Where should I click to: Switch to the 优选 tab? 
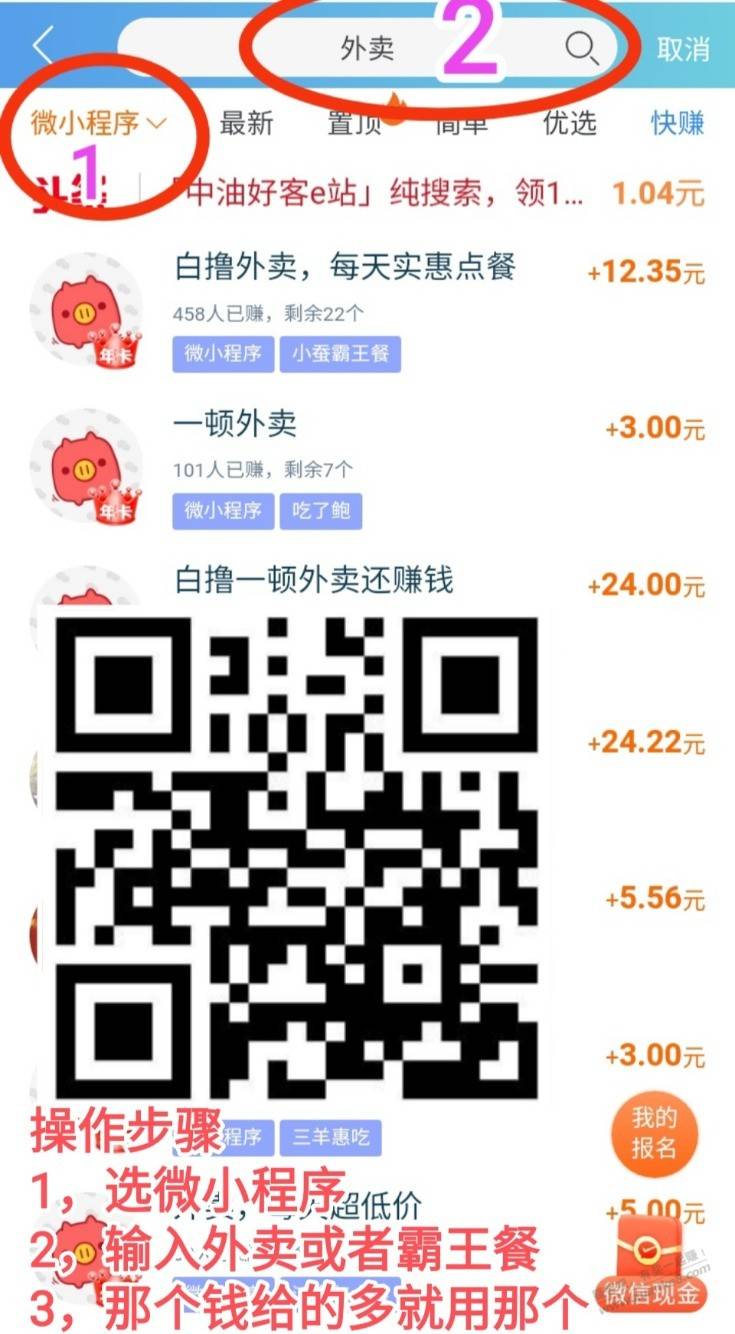(569, 123)
